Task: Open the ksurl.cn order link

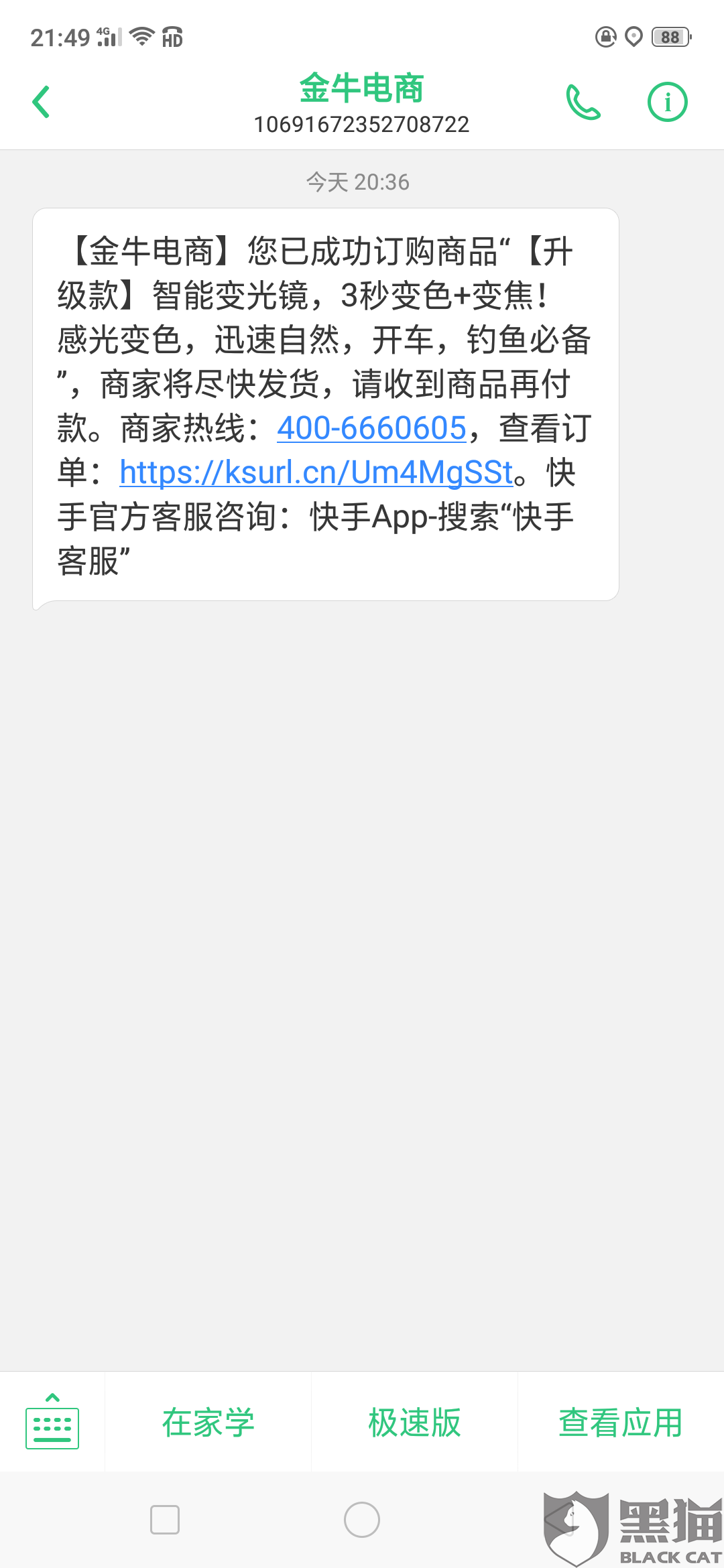Action: (316, 472)
